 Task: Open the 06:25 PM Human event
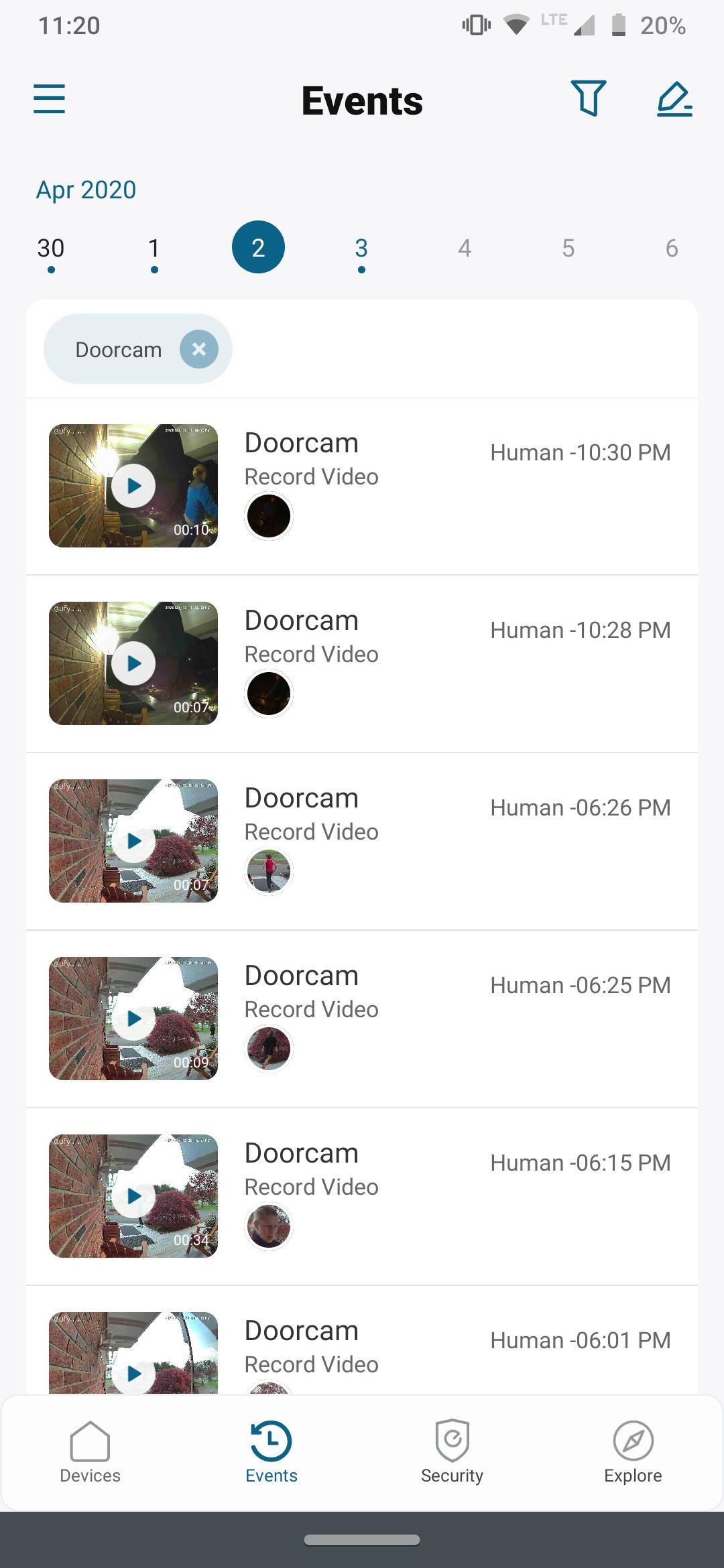579,986
